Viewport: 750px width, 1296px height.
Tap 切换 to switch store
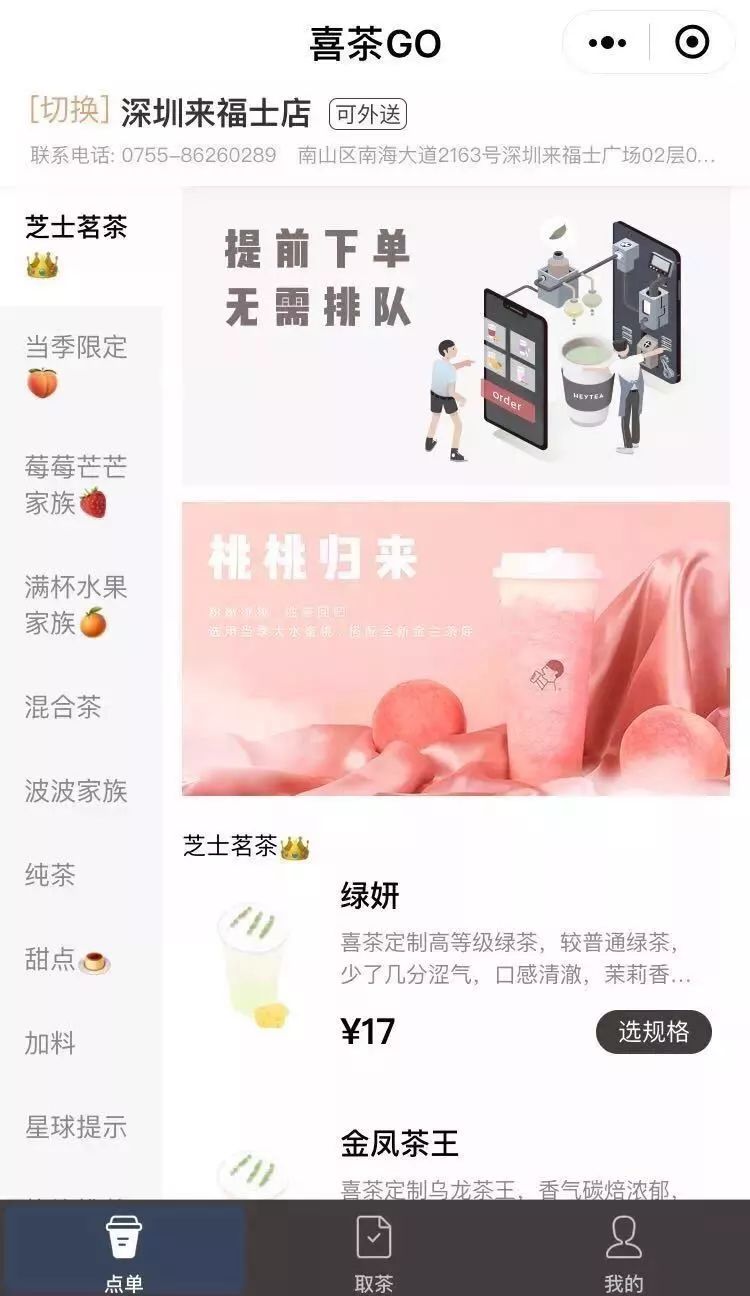[x=69, y=110]
